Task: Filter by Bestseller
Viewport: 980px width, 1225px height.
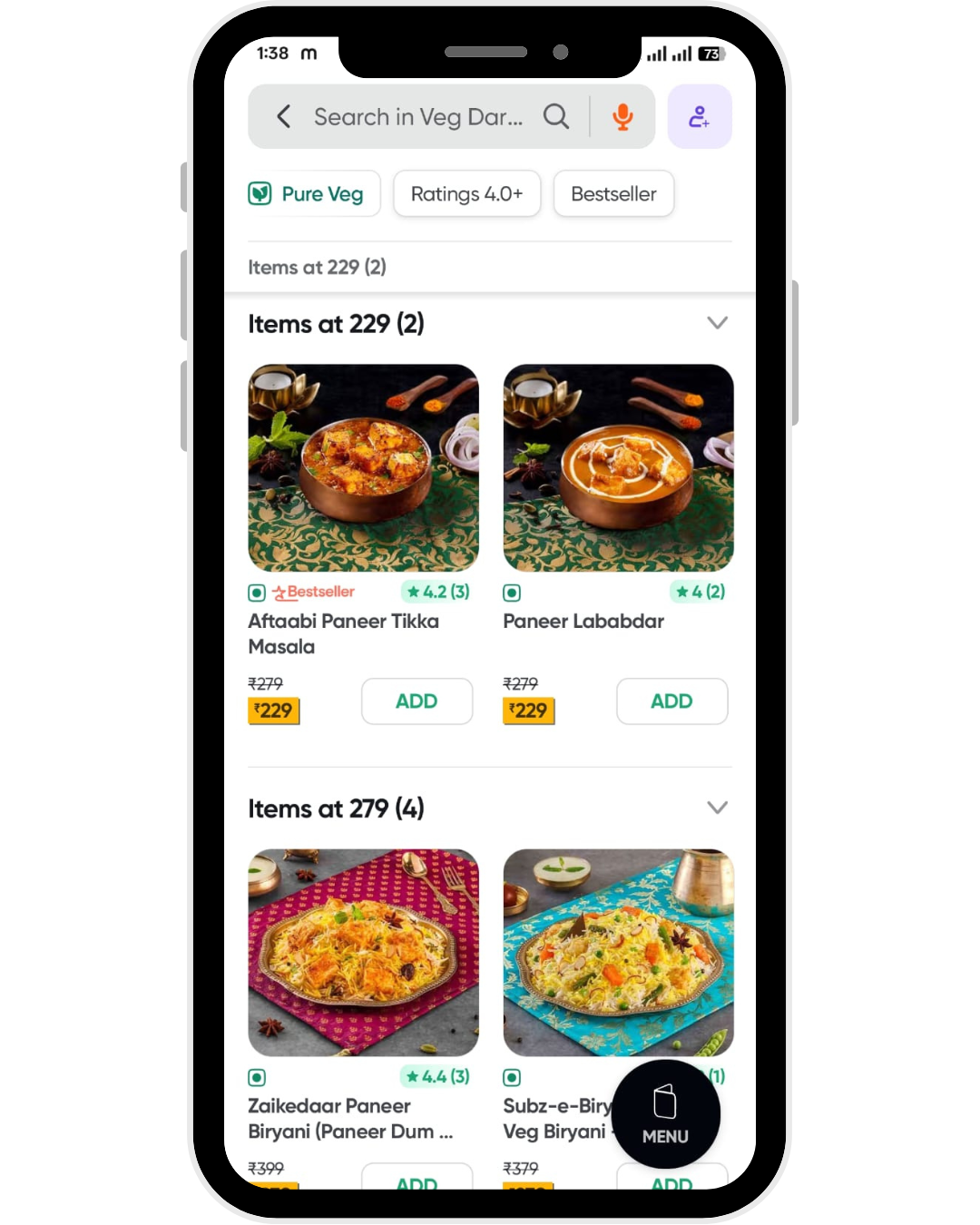Action: pos(613,194)
